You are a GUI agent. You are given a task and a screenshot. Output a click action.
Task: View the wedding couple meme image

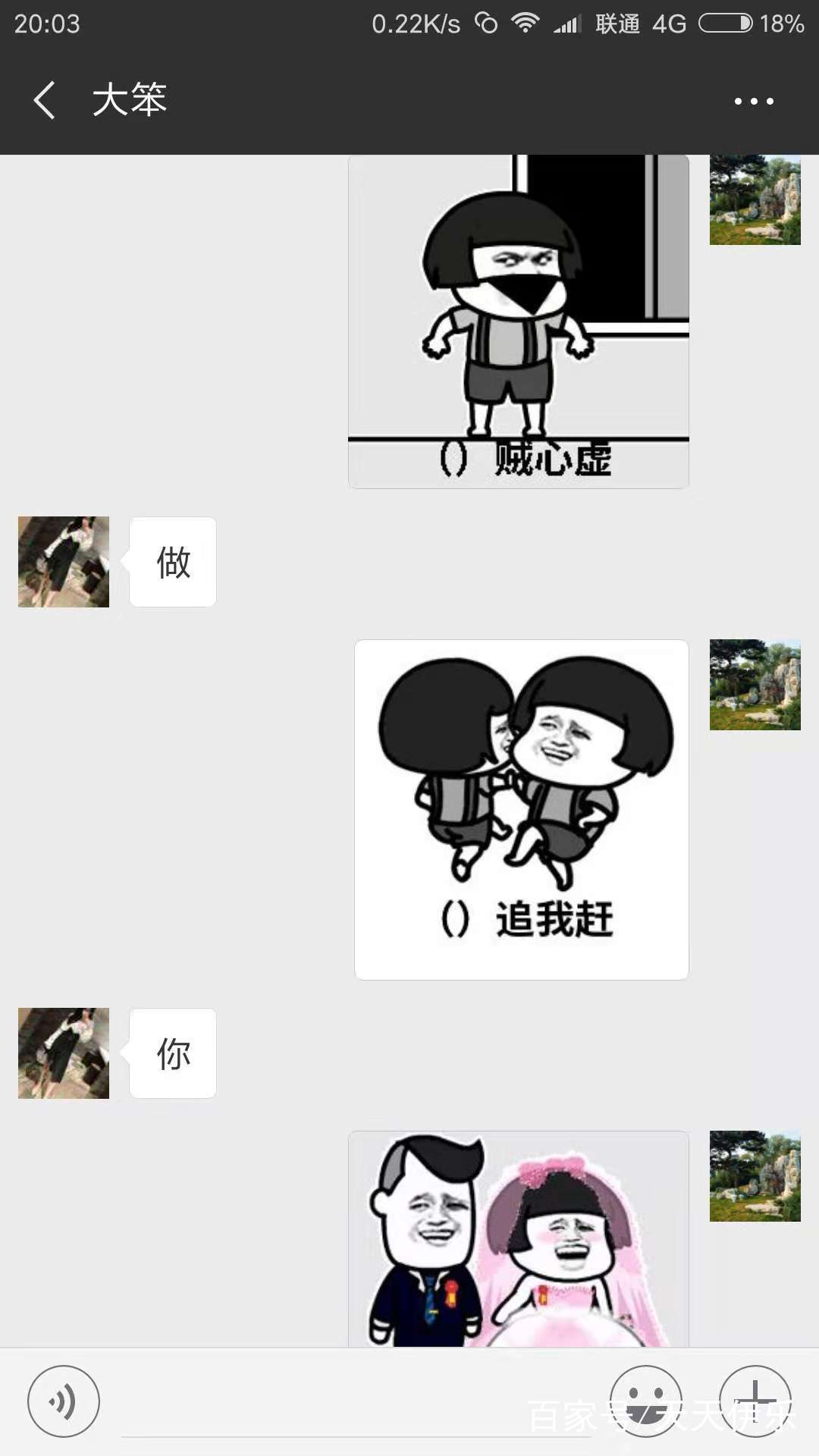tap(519, 1239)
